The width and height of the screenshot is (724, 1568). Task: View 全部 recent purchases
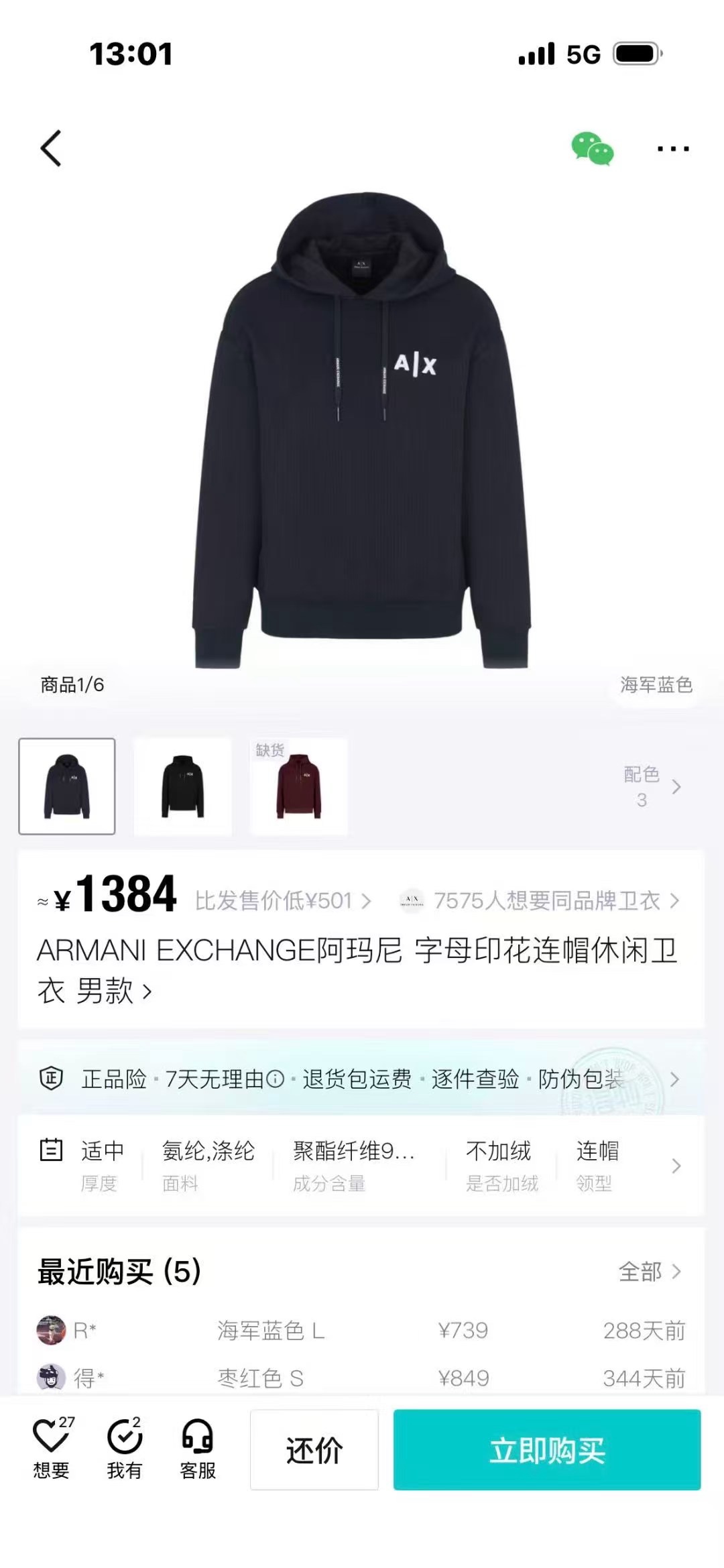tap(648, 1272)
